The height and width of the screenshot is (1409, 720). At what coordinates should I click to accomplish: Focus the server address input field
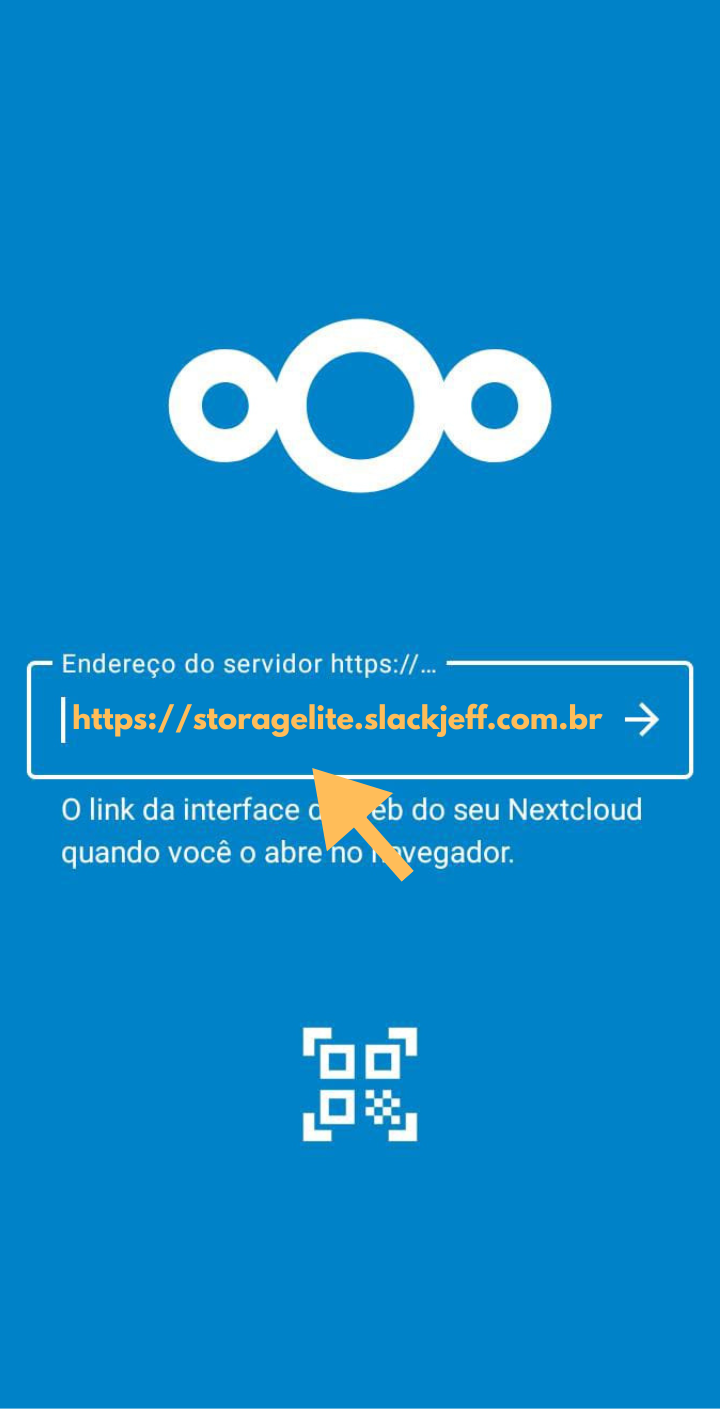tap(336, 720)
